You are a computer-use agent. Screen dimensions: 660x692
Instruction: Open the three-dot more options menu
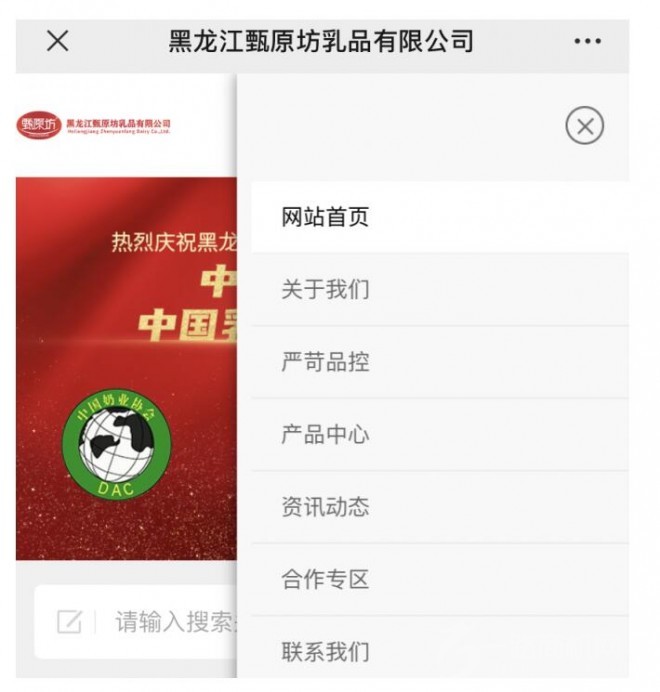point(588,41)
